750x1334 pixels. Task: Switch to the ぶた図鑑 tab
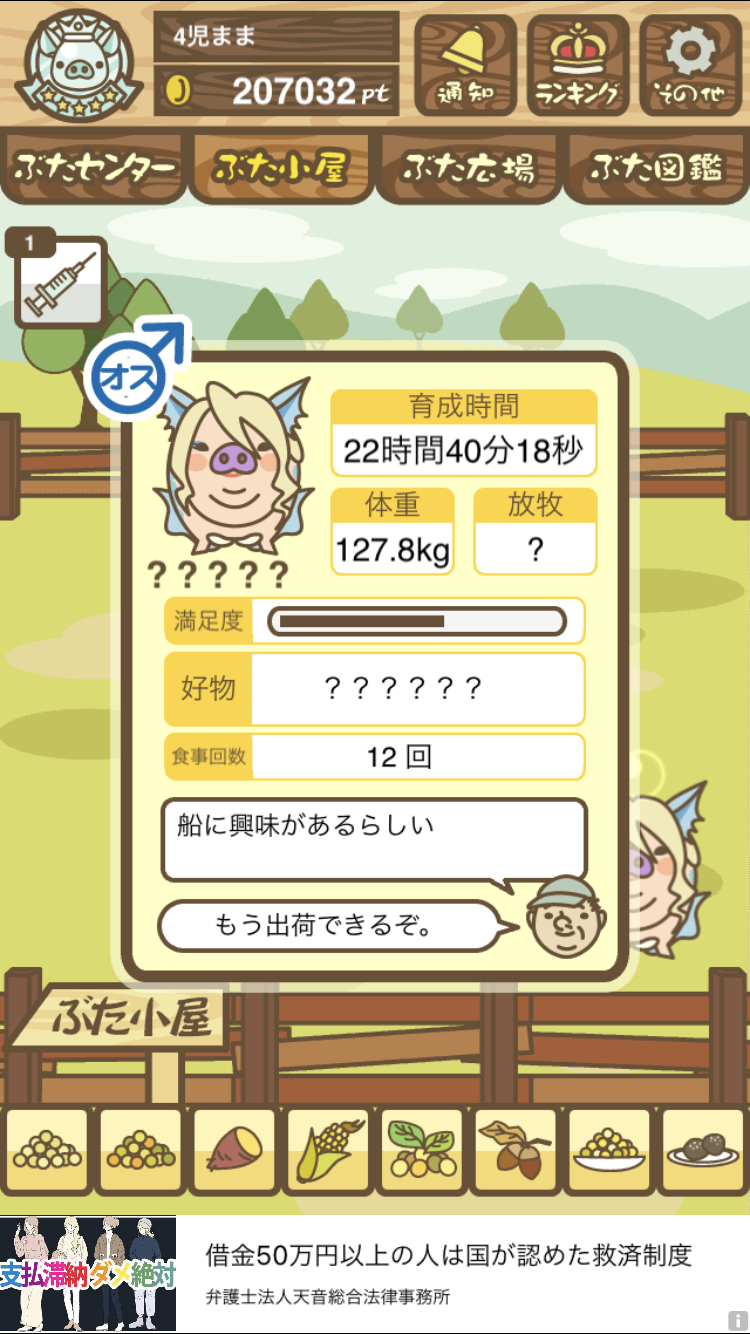[656, 168]
